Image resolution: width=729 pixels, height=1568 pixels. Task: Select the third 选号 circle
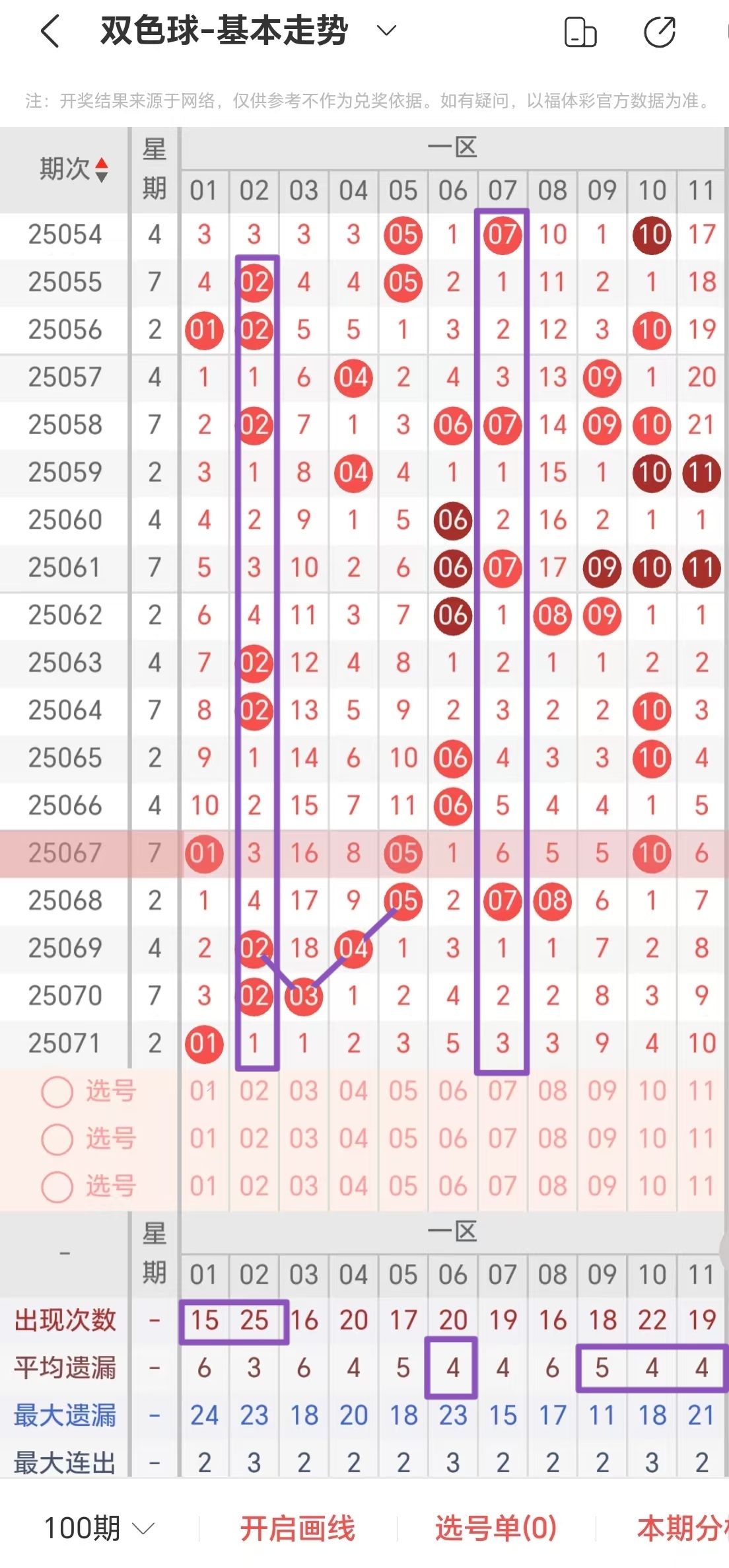57,1186
